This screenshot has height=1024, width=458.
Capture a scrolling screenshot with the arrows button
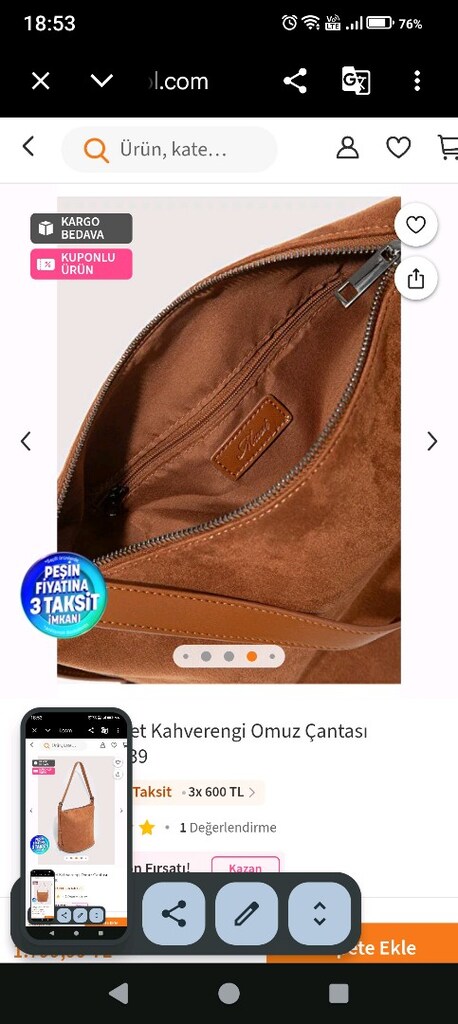[x=319, y=914]
